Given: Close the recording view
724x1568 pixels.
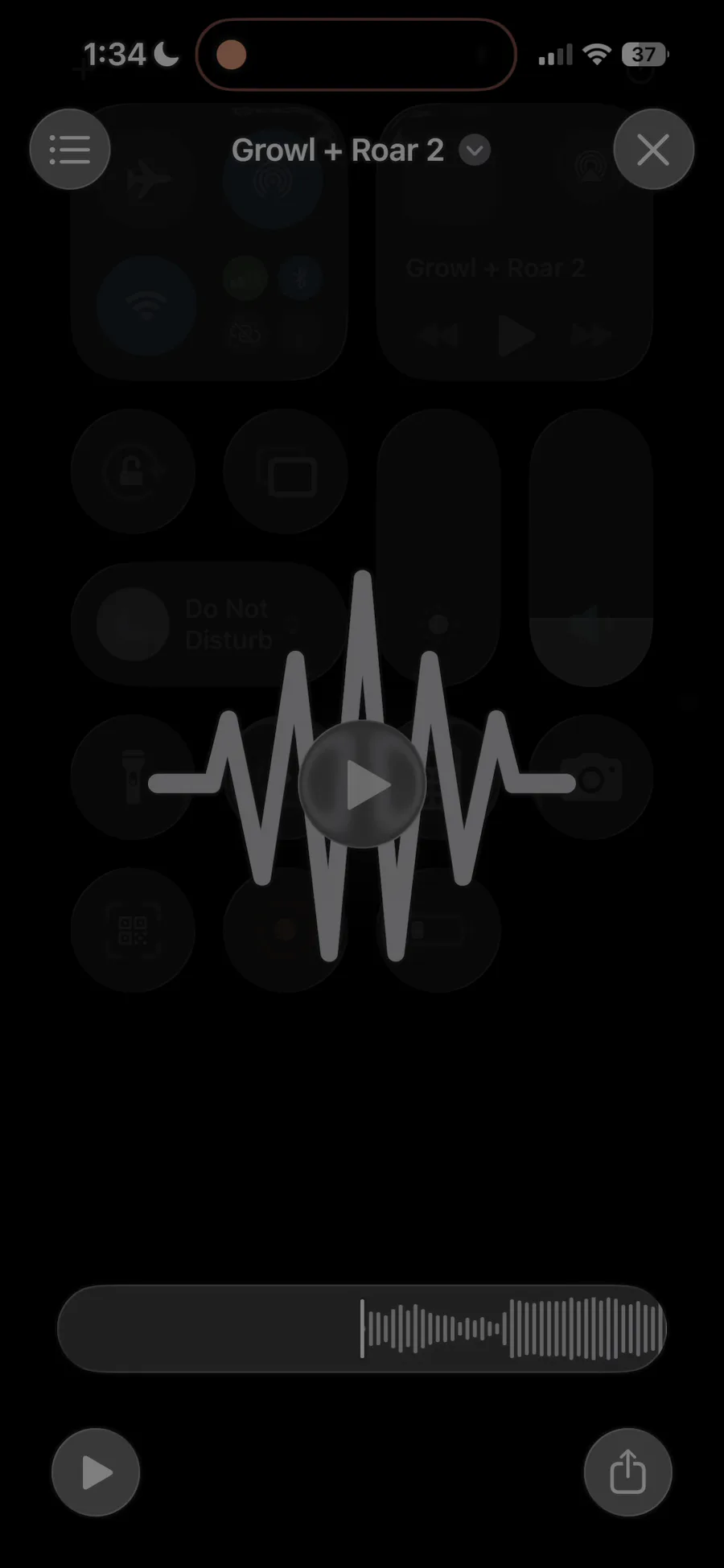Looking at the screenshot, I should [x=653, y=150].
